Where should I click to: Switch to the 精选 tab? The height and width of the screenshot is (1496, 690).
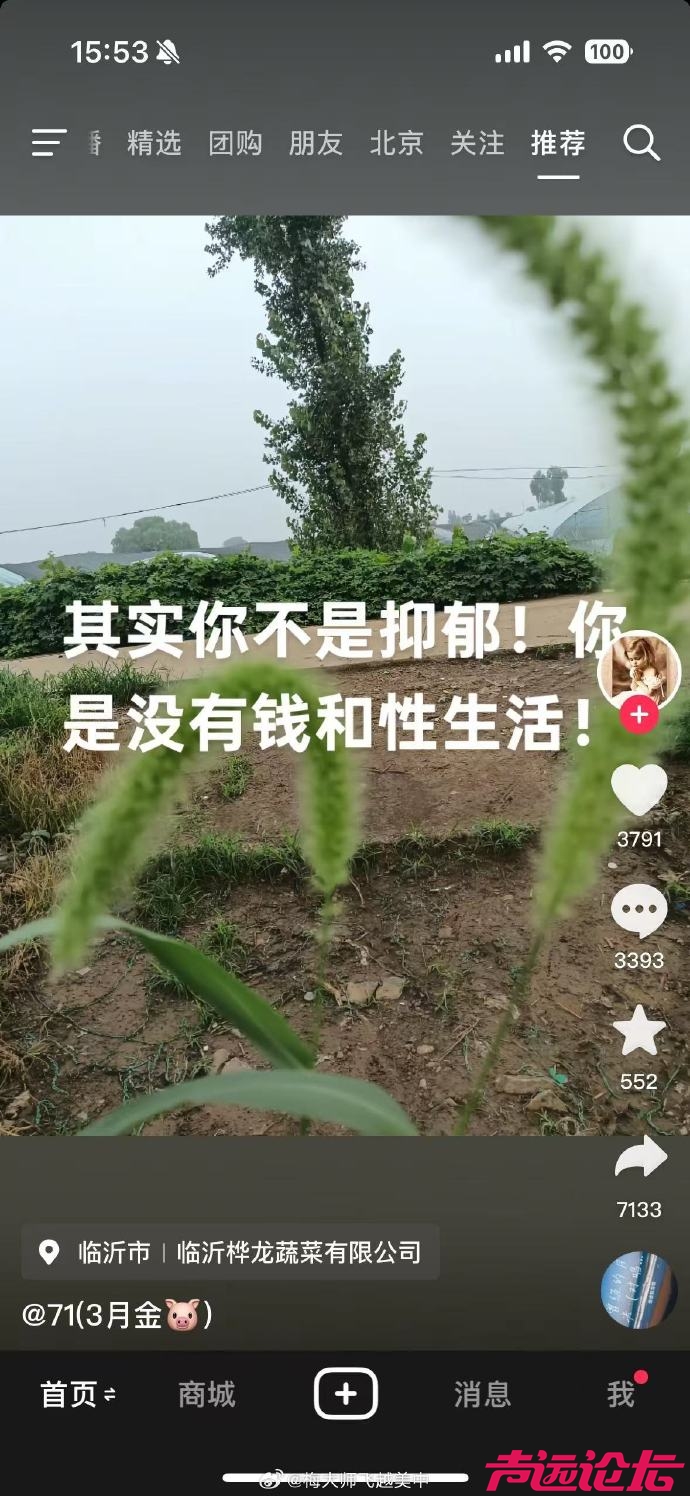[154, 143]
